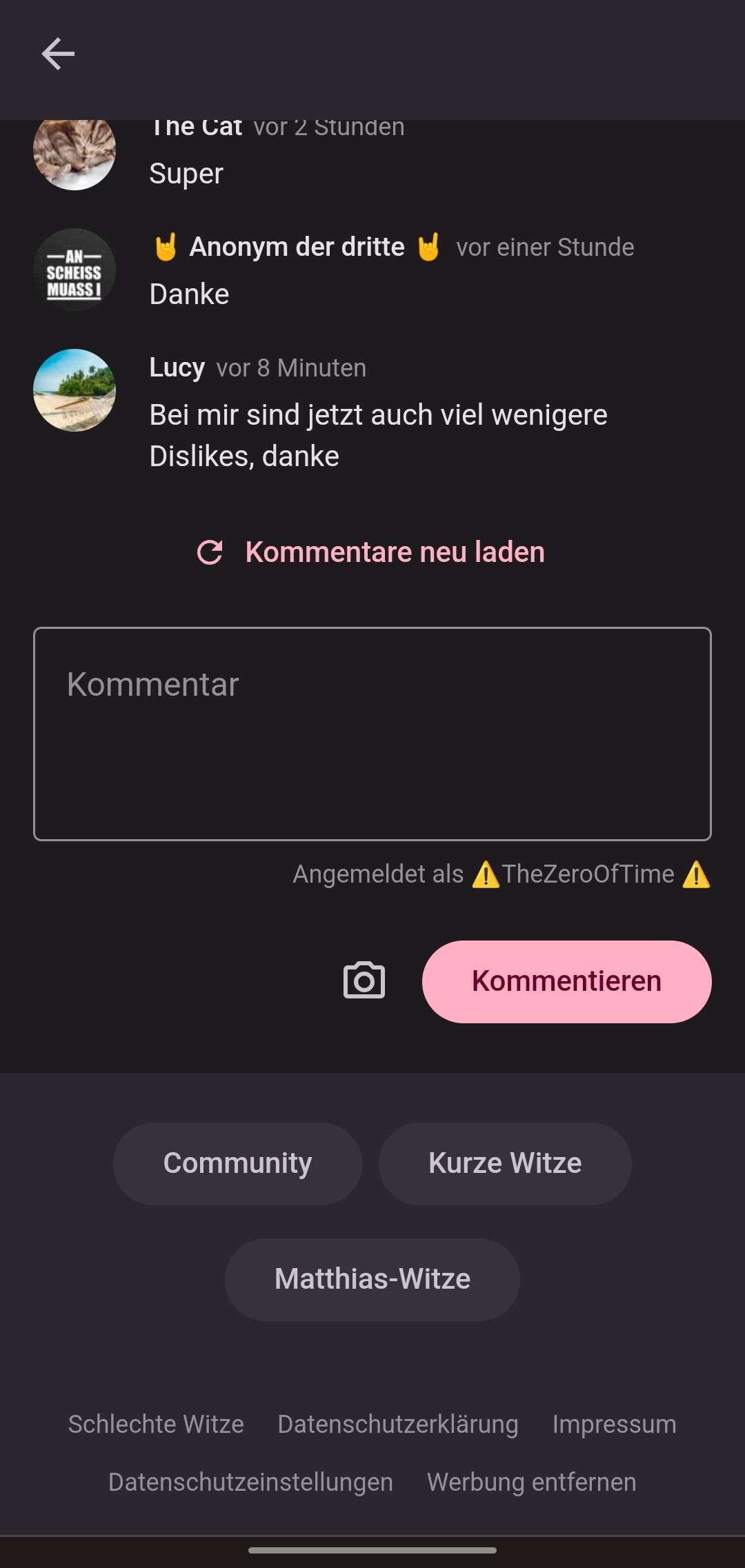
Task: Go back using the top arrow
Action: [58, 54]
